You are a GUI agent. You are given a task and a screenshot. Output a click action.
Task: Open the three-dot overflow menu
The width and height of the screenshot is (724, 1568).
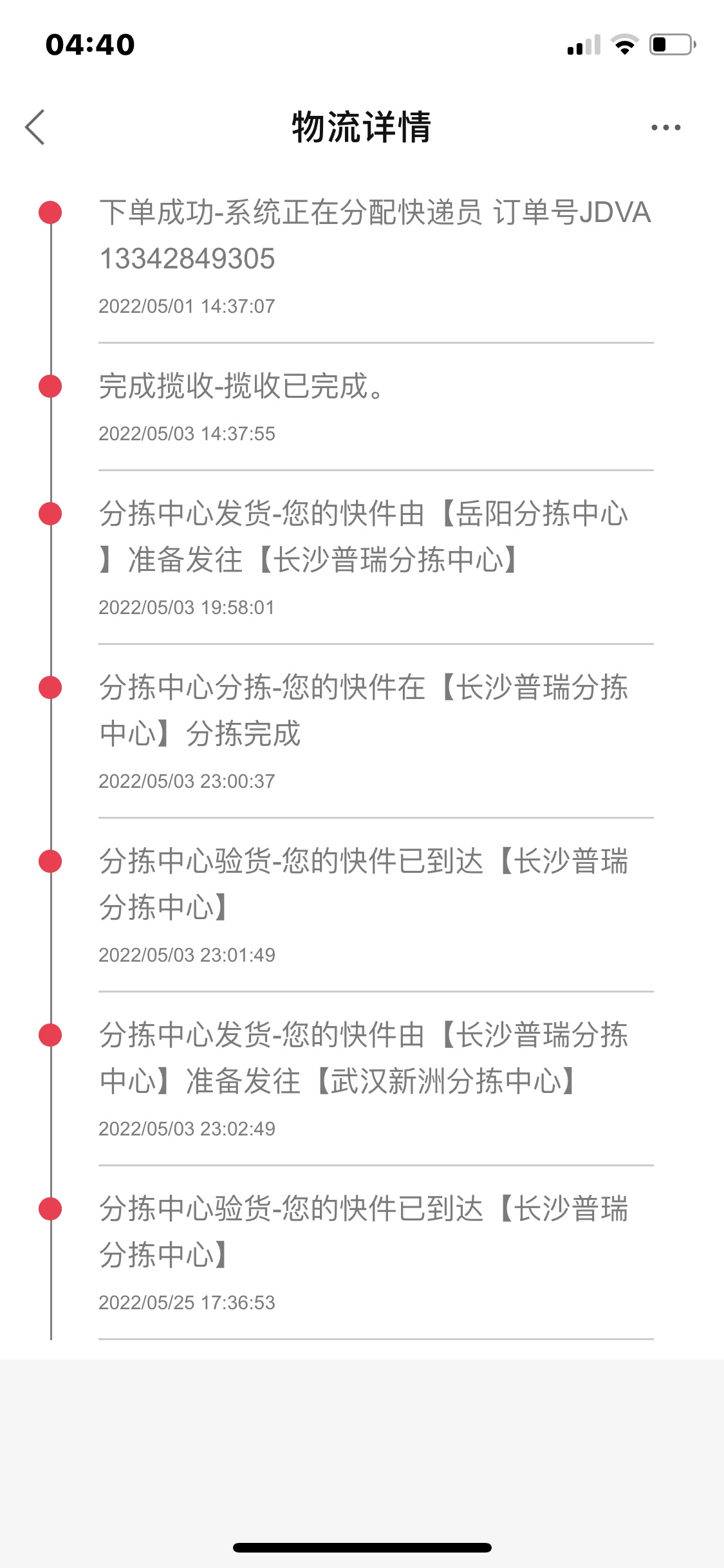[665, 127]
